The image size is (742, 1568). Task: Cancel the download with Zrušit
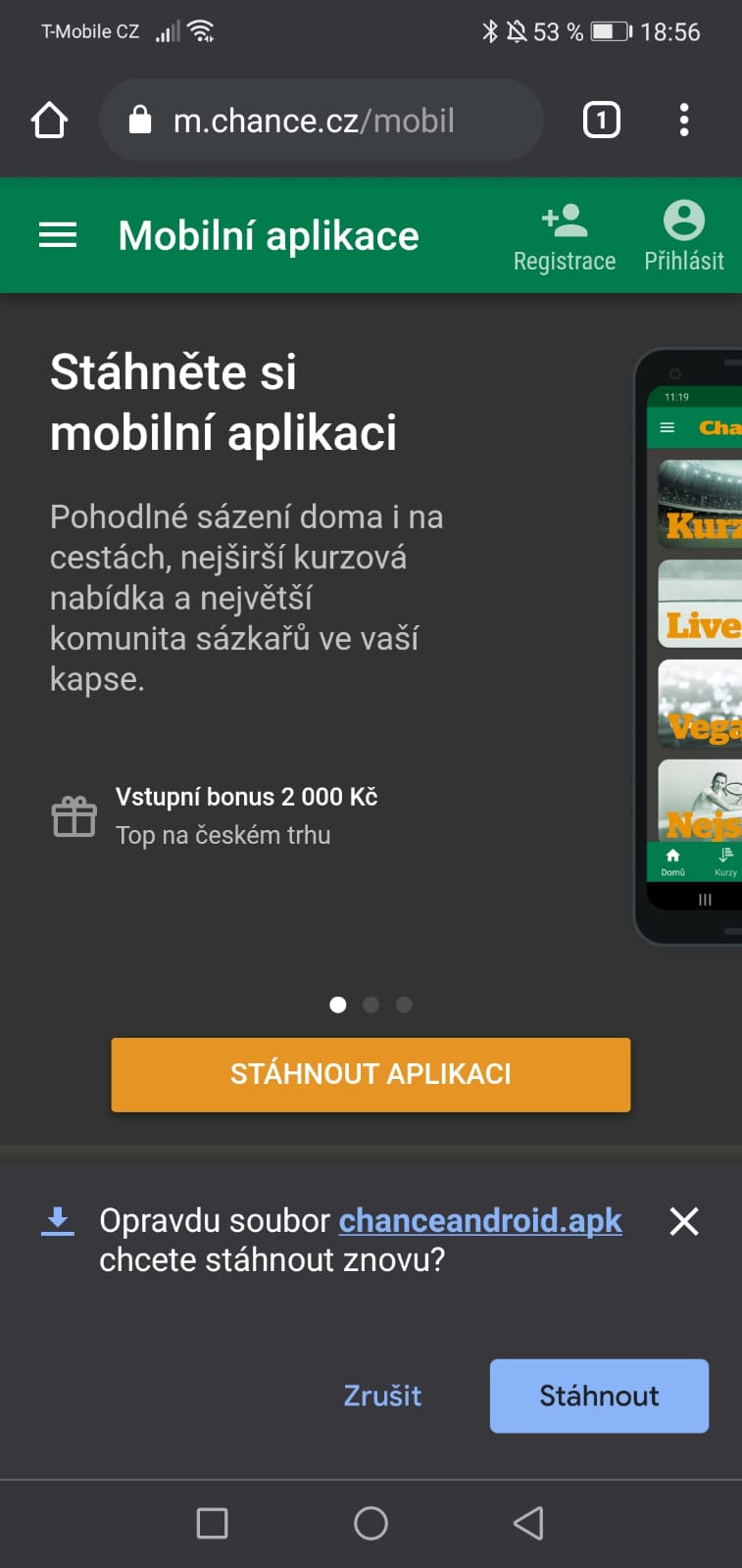[x=382, y=1396]
